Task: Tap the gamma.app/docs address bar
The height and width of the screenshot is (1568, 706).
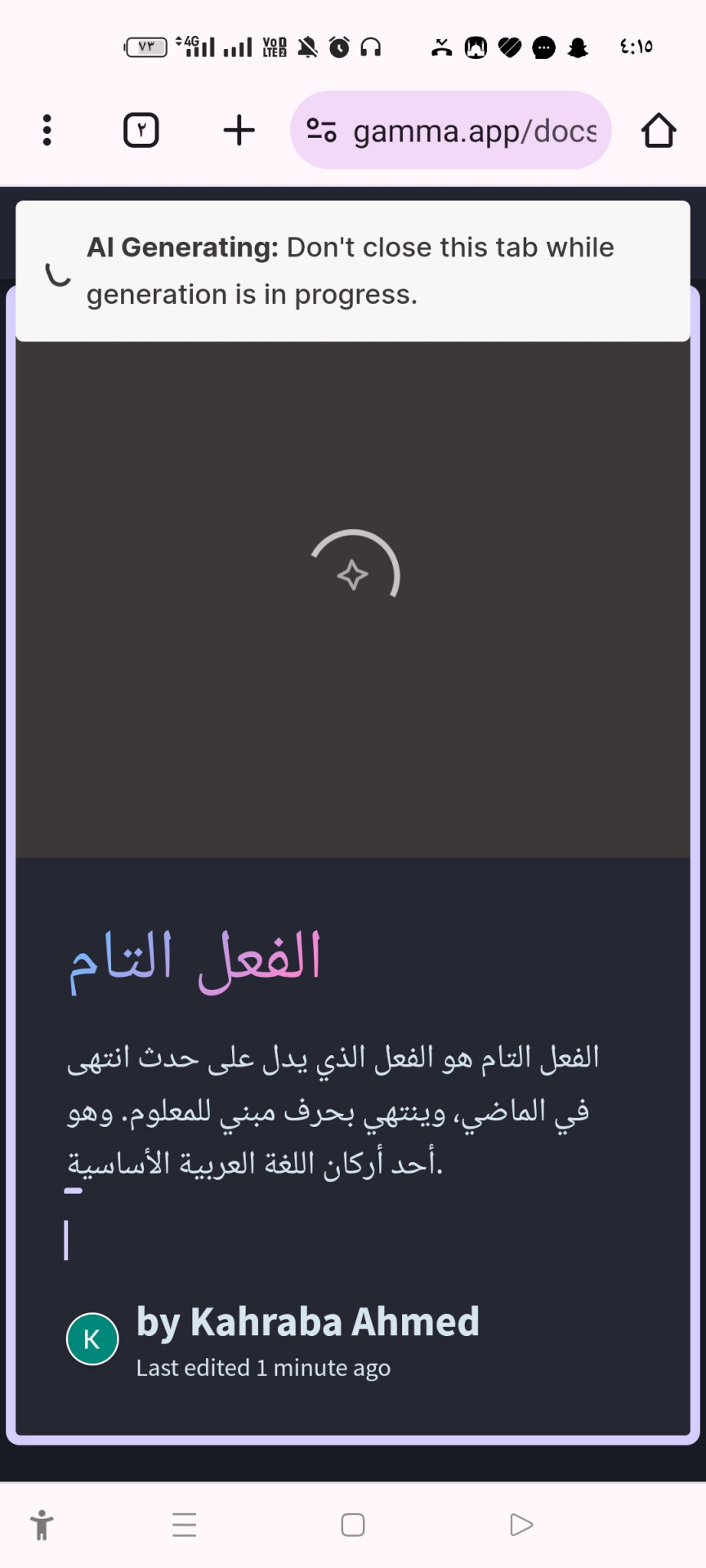Action: [474, 131]
